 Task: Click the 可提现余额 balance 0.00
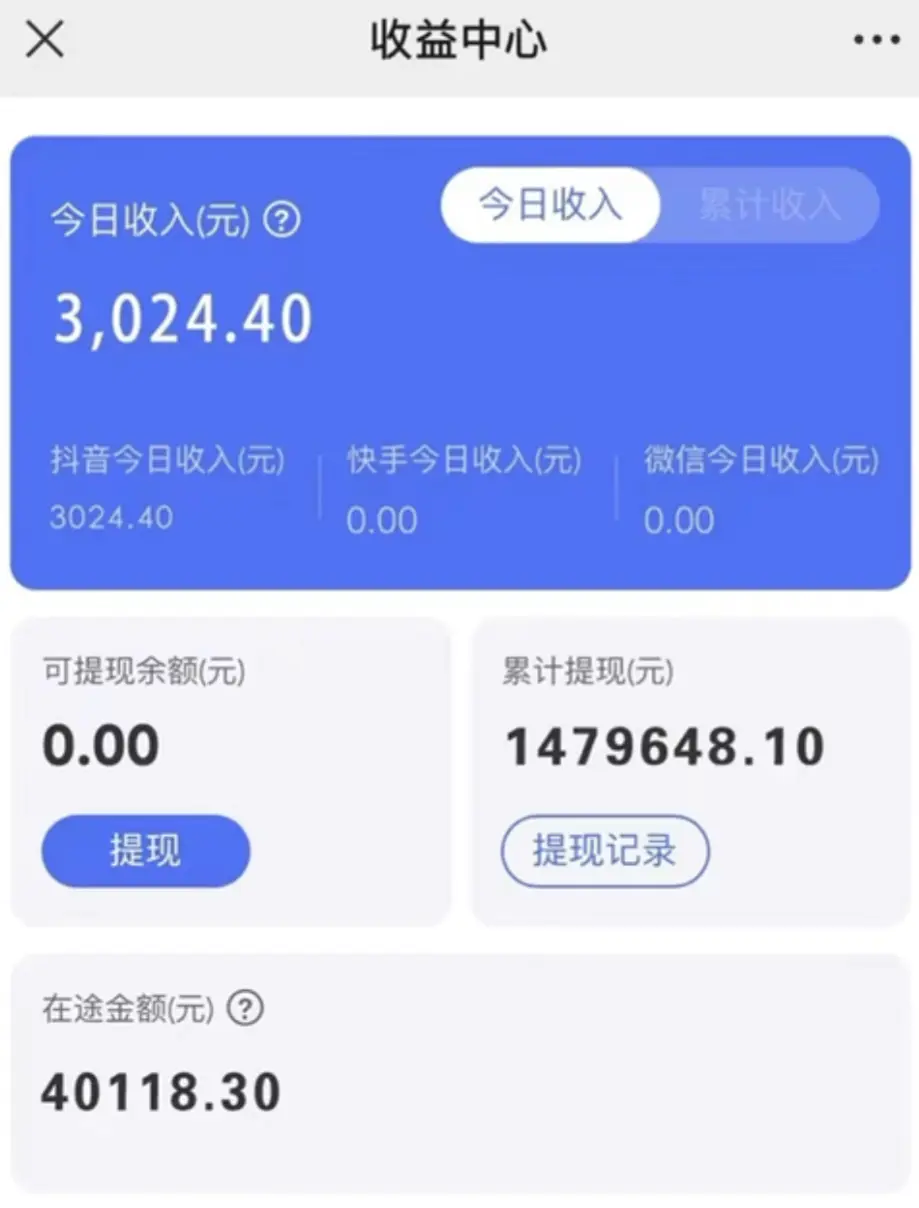tap(101, 743)
